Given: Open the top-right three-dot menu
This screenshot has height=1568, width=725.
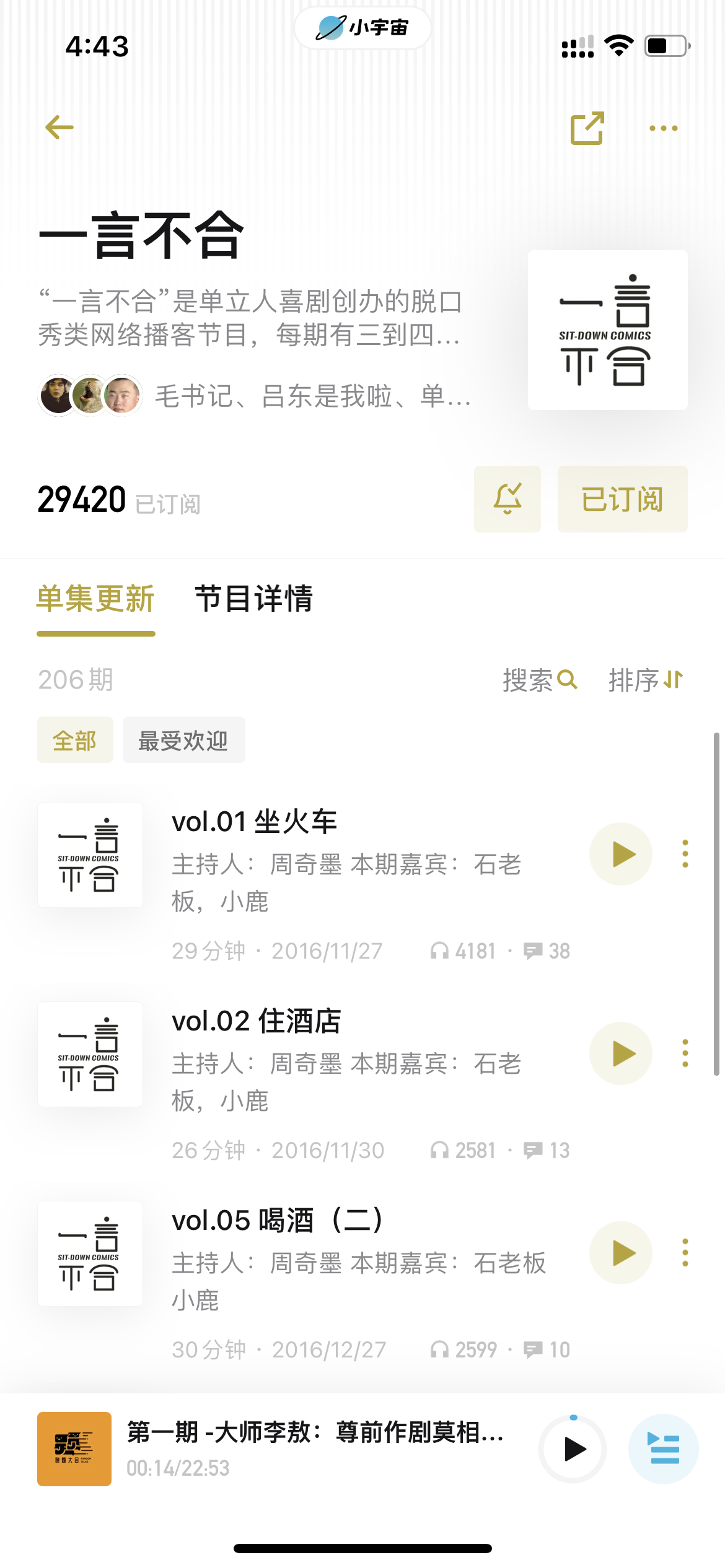Looking at the screenshot, I should [x=663, y=128].
